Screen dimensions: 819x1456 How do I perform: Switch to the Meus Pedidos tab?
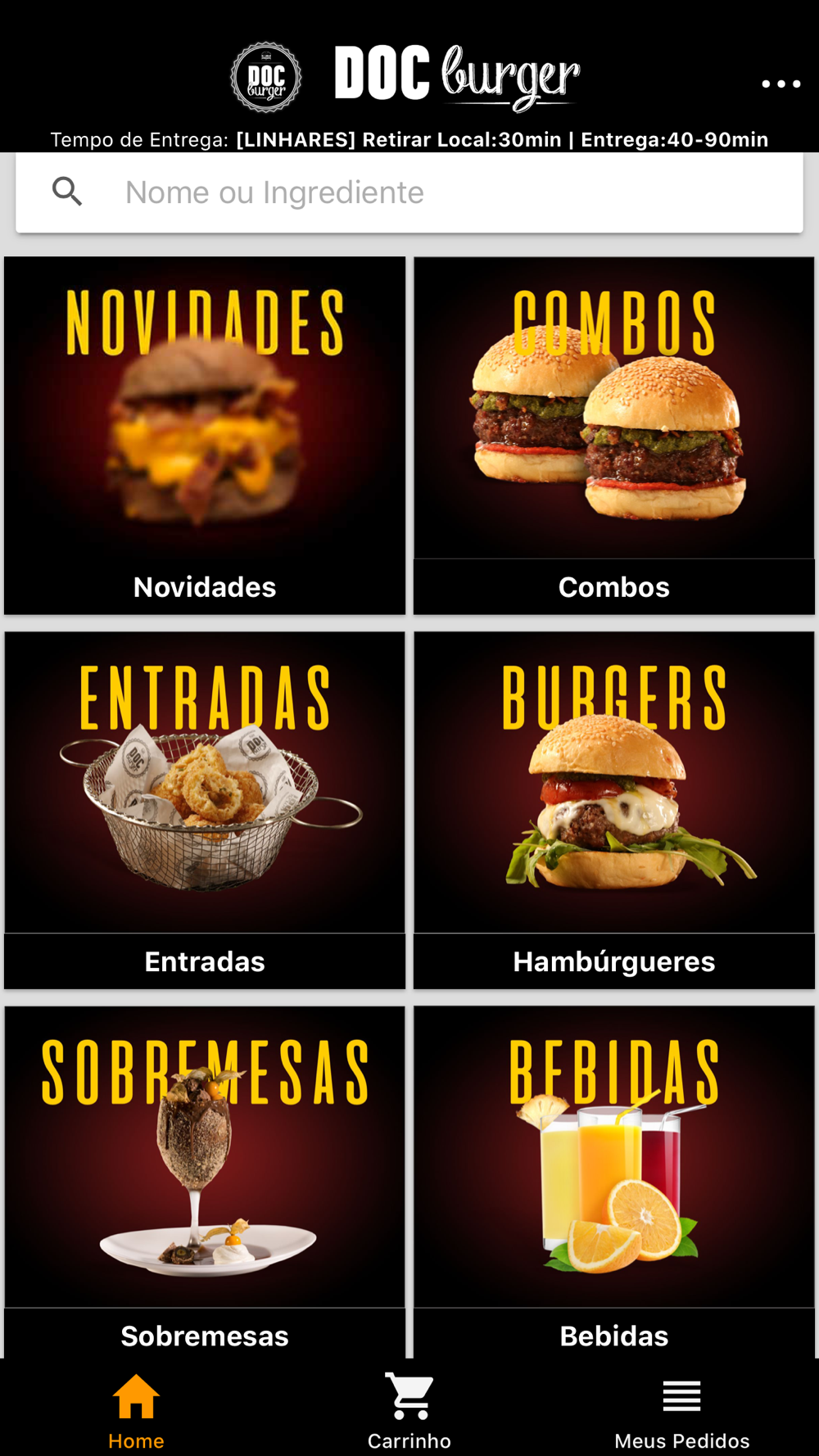[x=682, y=1411]
